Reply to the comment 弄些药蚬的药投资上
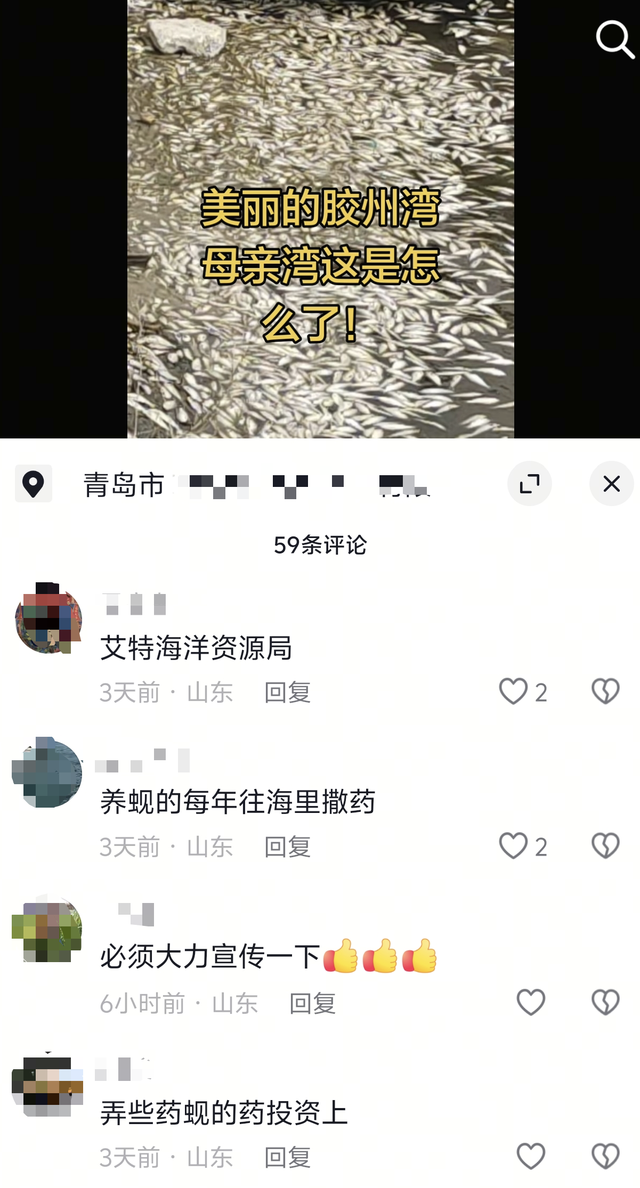Viewport: 640px width, 1188px height. (287, 1158)
